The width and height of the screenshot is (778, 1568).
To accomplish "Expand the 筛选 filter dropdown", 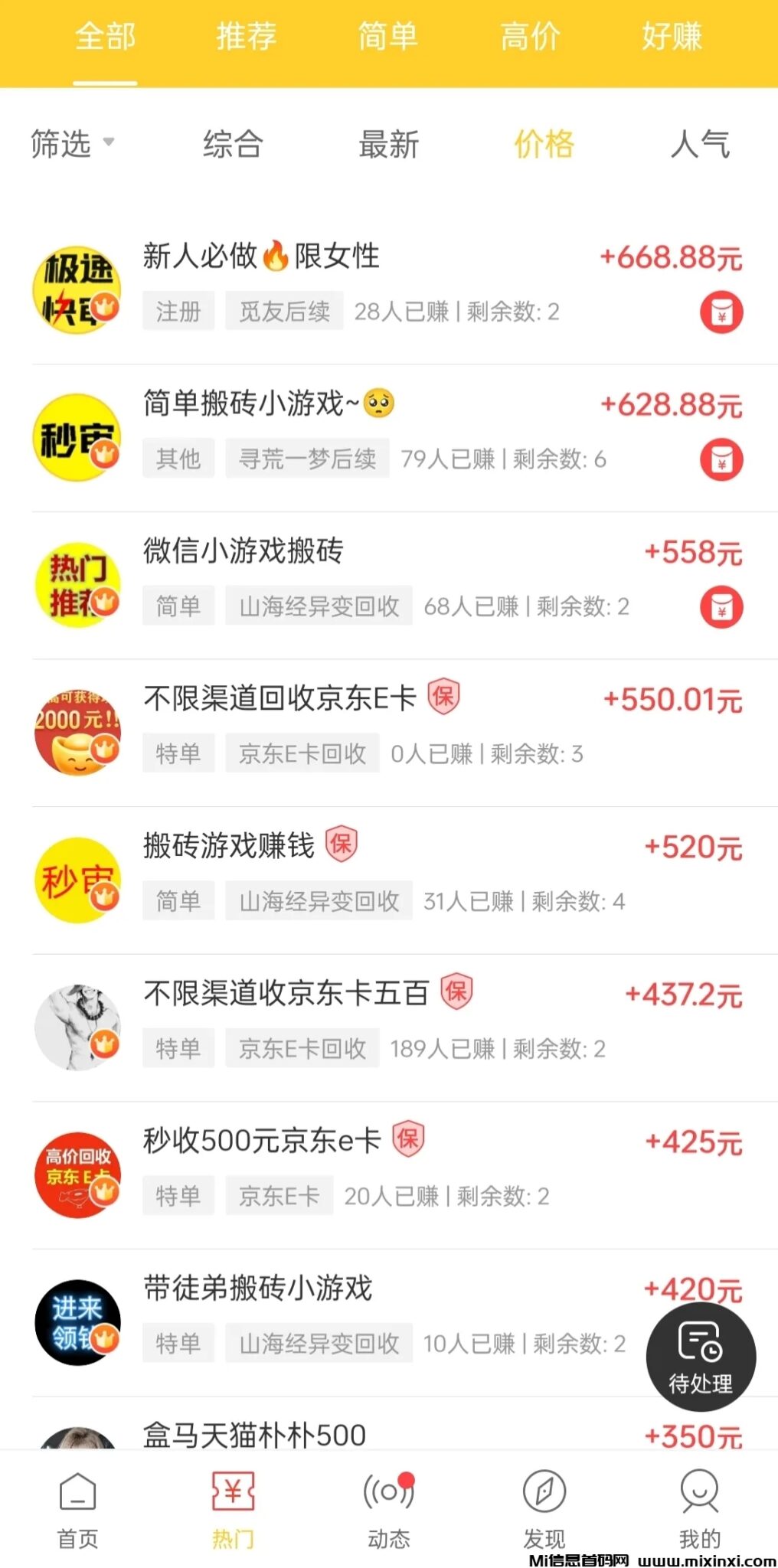I will (x=72, y=143).
